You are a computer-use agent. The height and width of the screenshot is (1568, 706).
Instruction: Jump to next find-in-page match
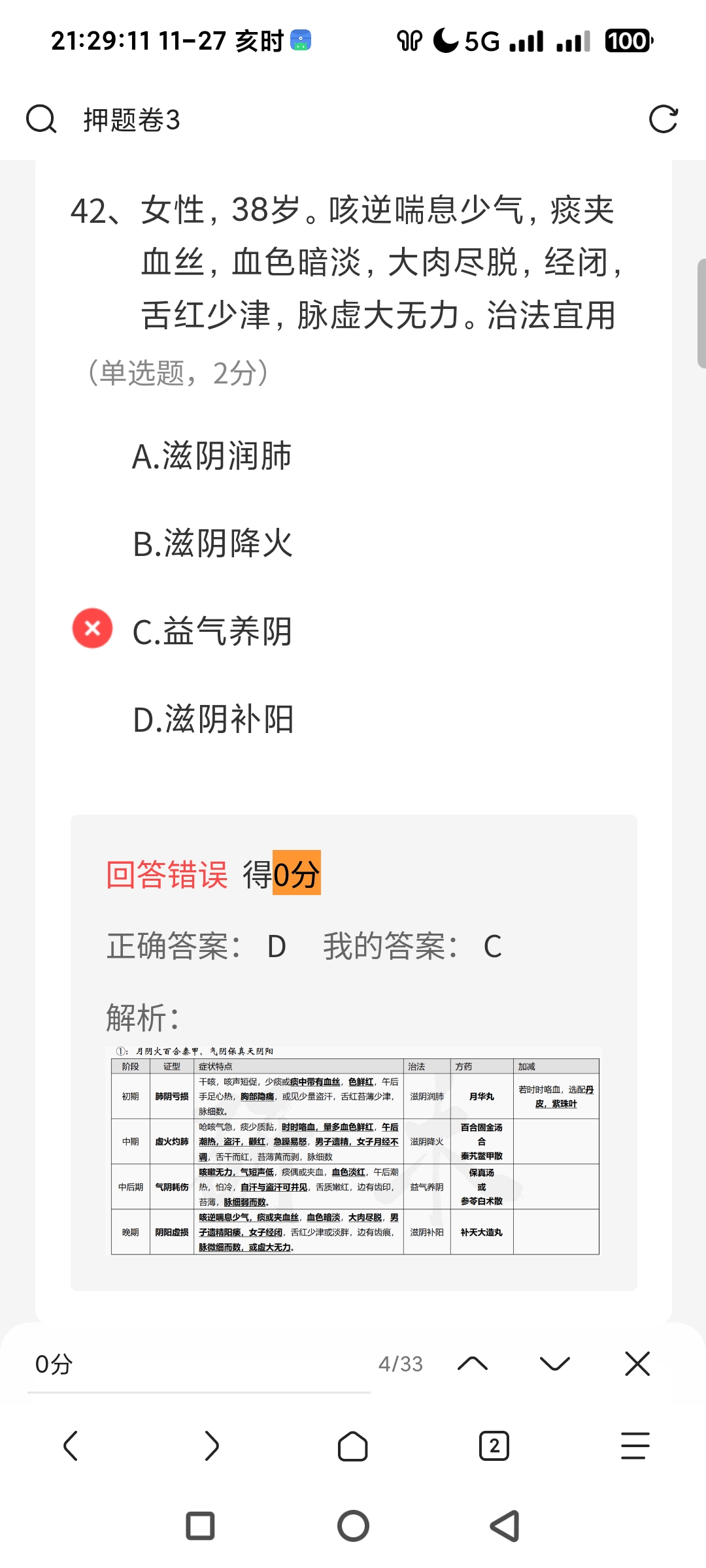tap(555, 1364)
